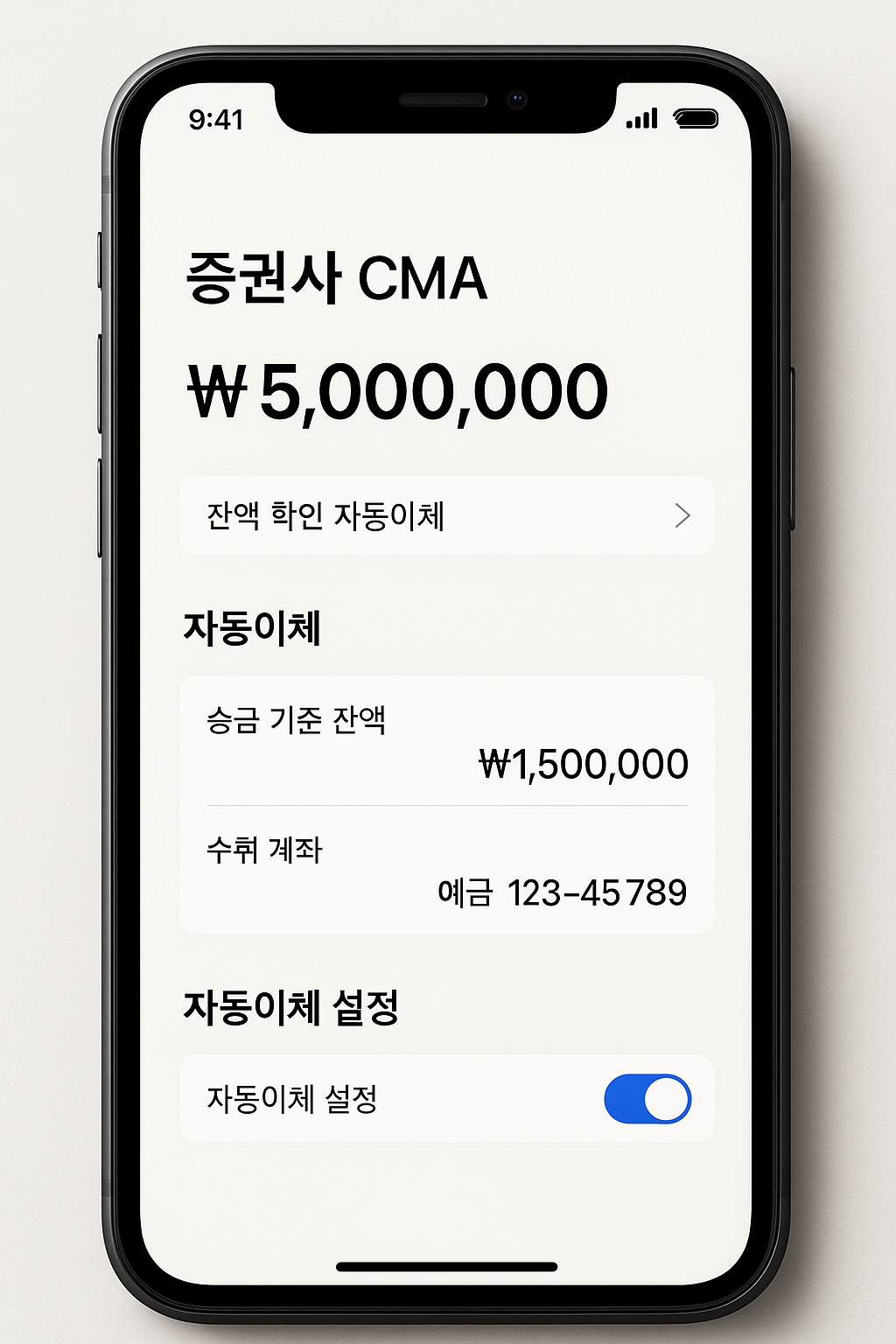Viewport: 896px width, 1344px height.
Task: Tap the divider between 승금 기준 잔액 and 수취 계좌
Action: [x=448, y=805]
